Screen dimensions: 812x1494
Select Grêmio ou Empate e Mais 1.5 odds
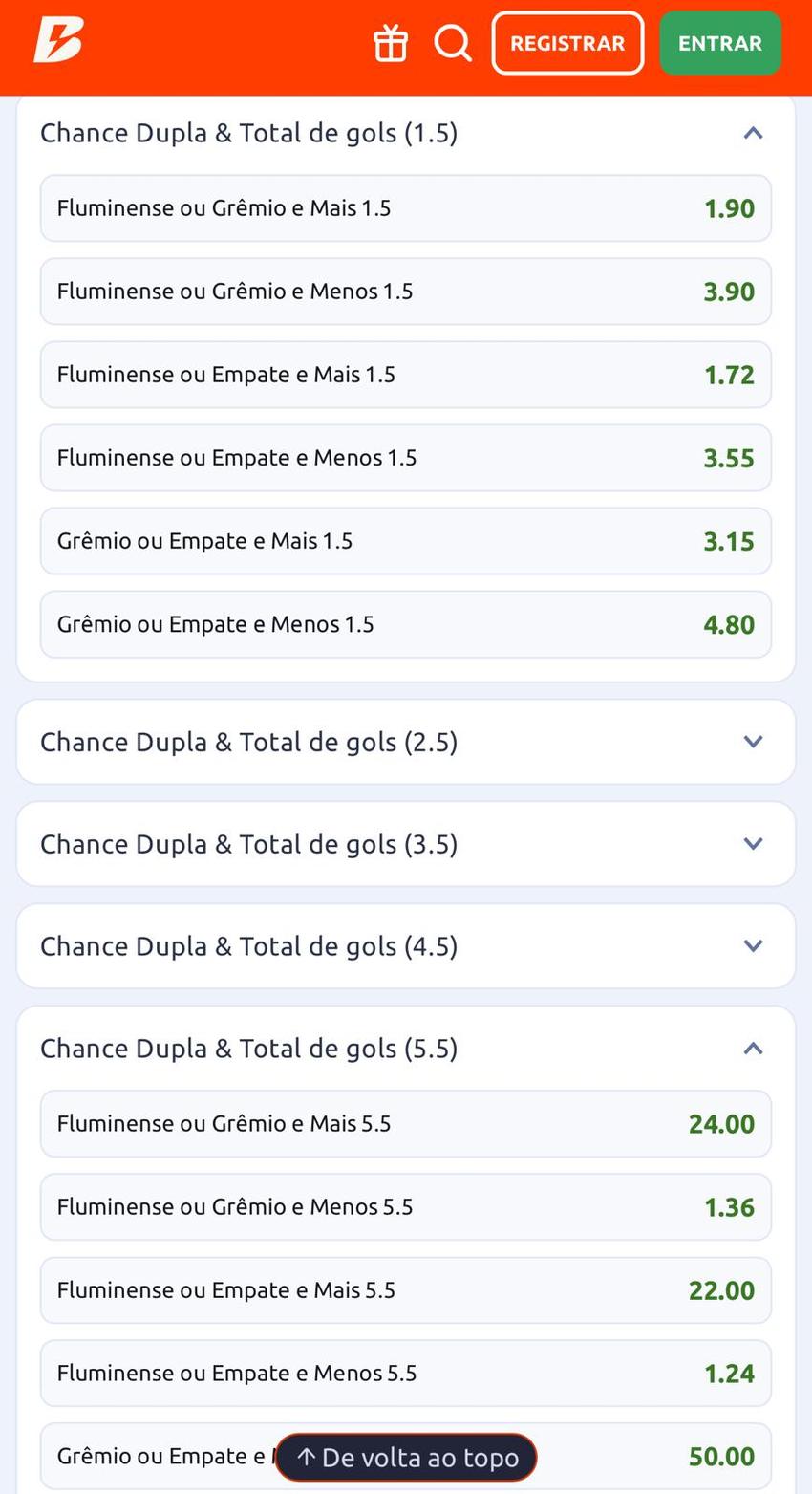click(x=406, y=540)
